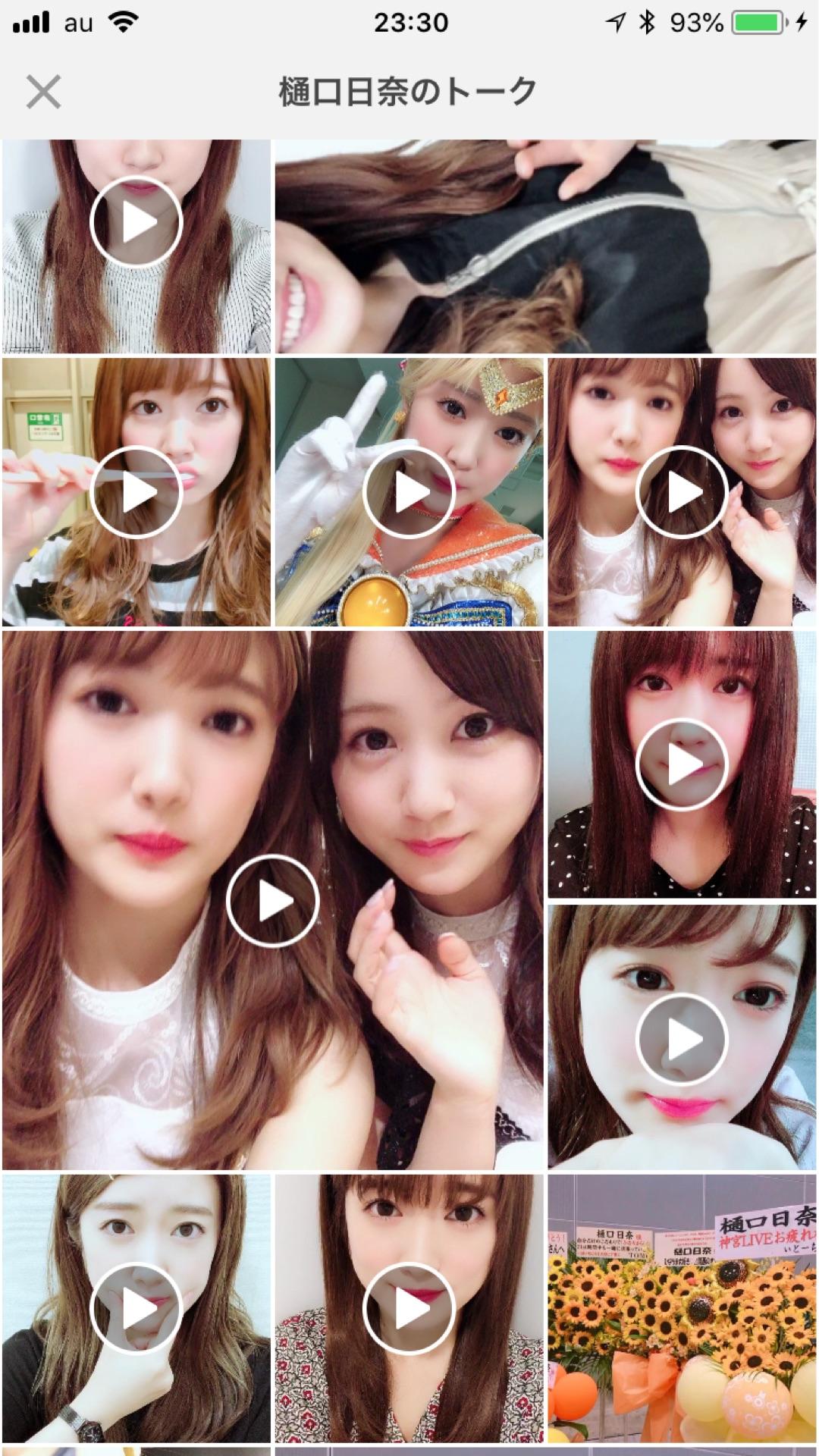The height and width of the screenshot is (1456, 819).
Task: Play the large video with two girls
Action: pos(272,901)
